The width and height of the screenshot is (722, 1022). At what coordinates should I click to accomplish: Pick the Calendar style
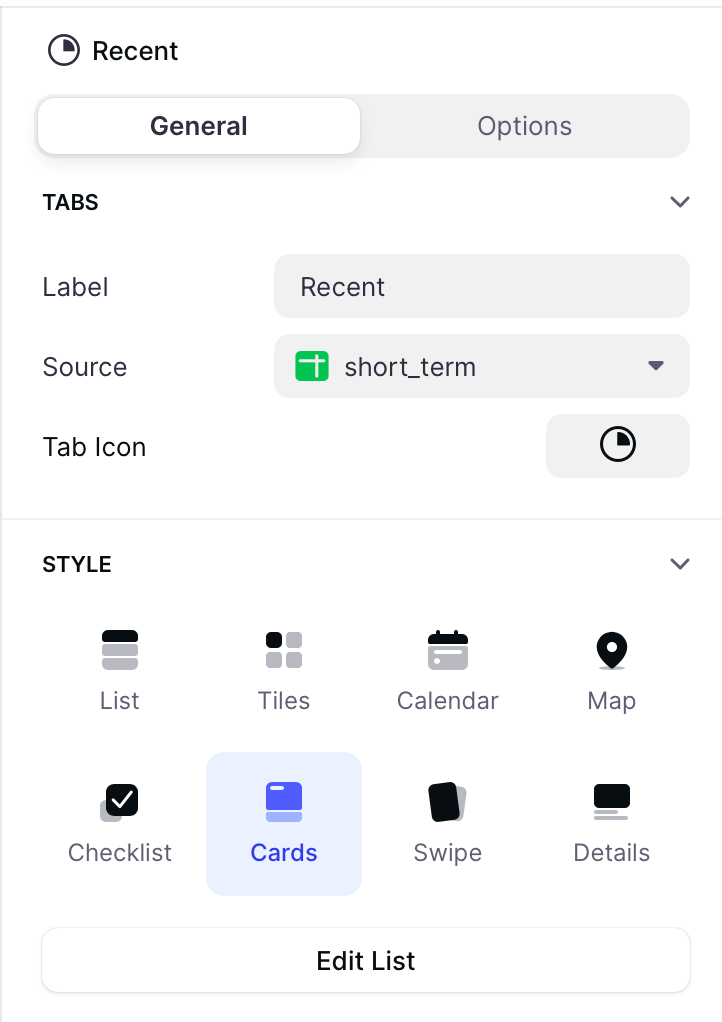[x=447, y=670]
